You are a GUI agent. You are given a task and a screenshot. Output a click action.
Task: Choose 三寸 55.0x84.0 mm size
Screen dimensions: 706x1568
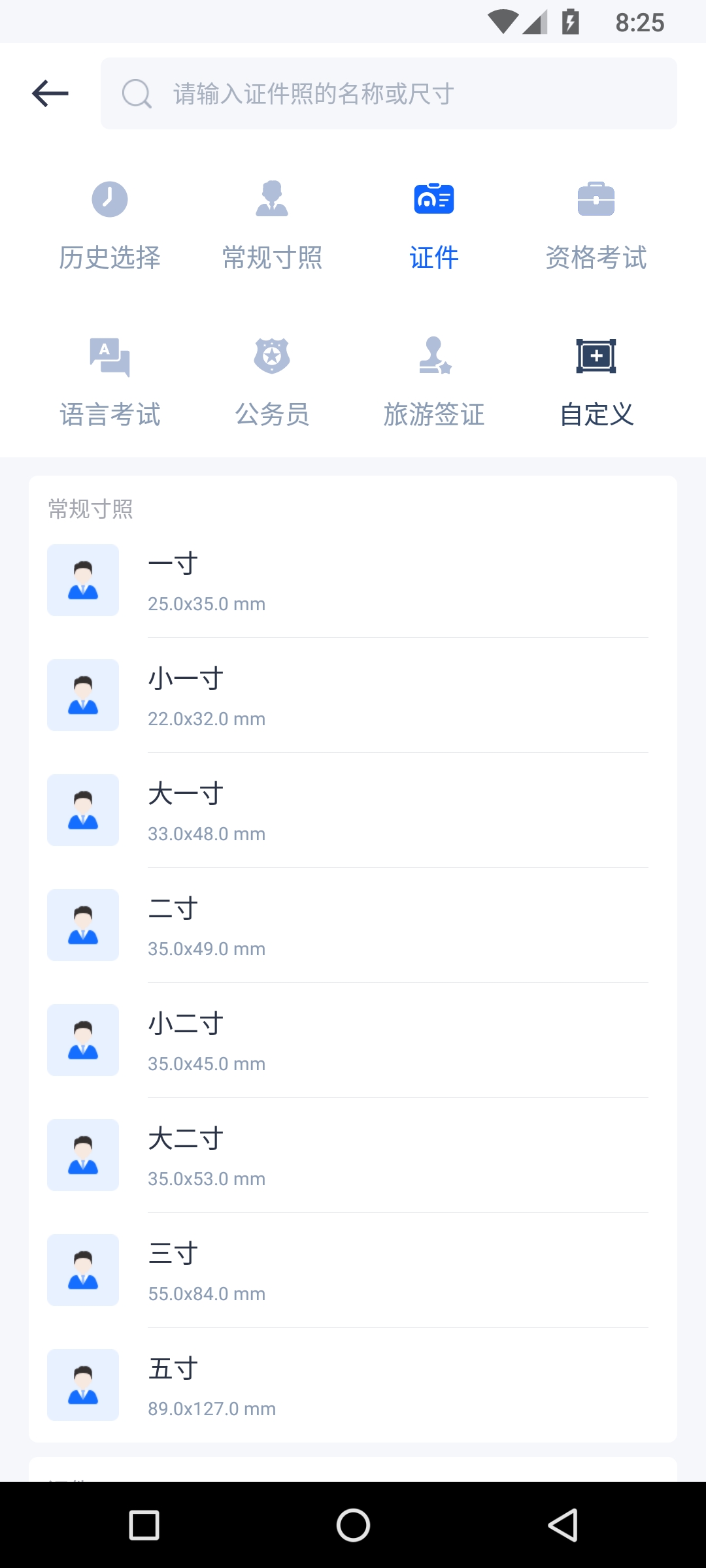coord(353,1270)
